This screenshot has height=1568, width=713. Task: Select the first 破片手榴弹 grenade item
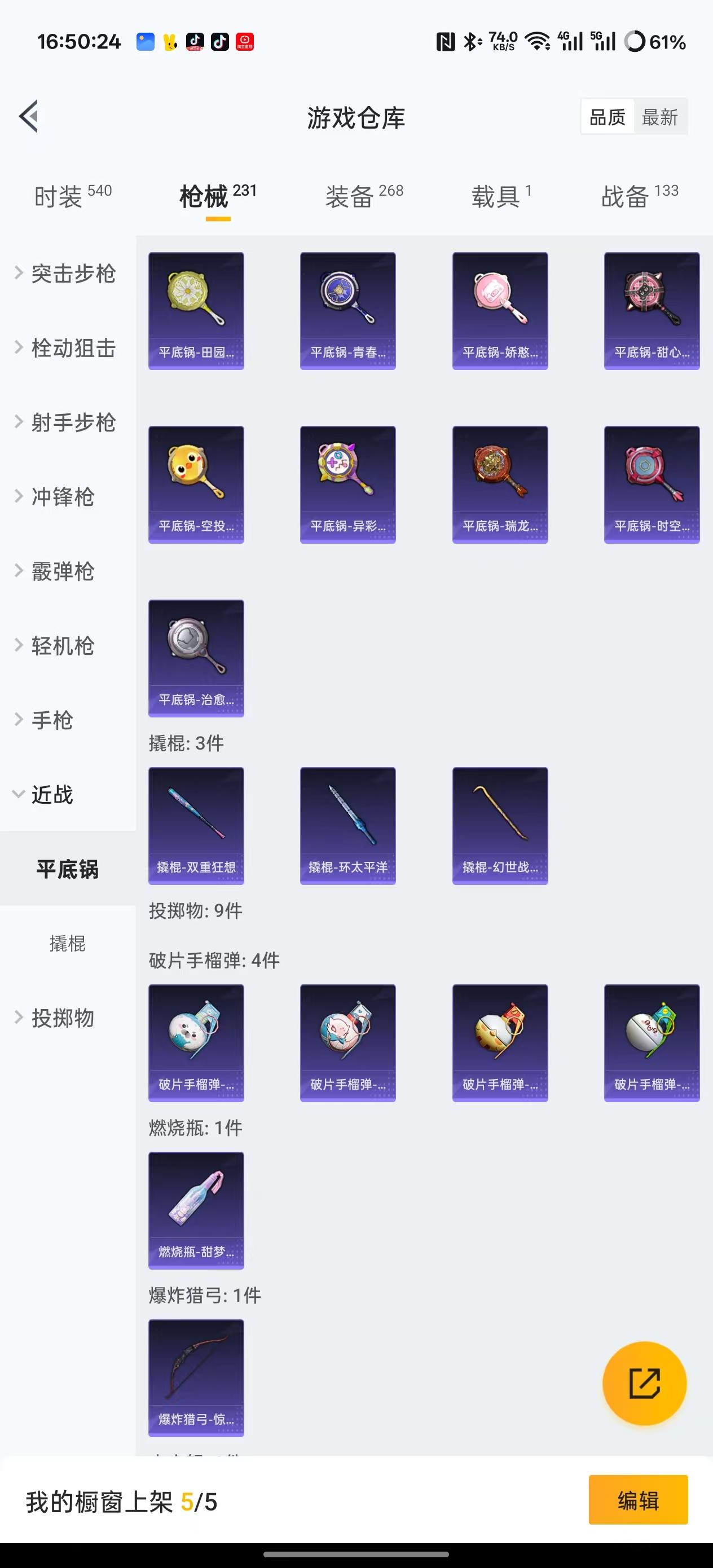tap(195, 1043)
